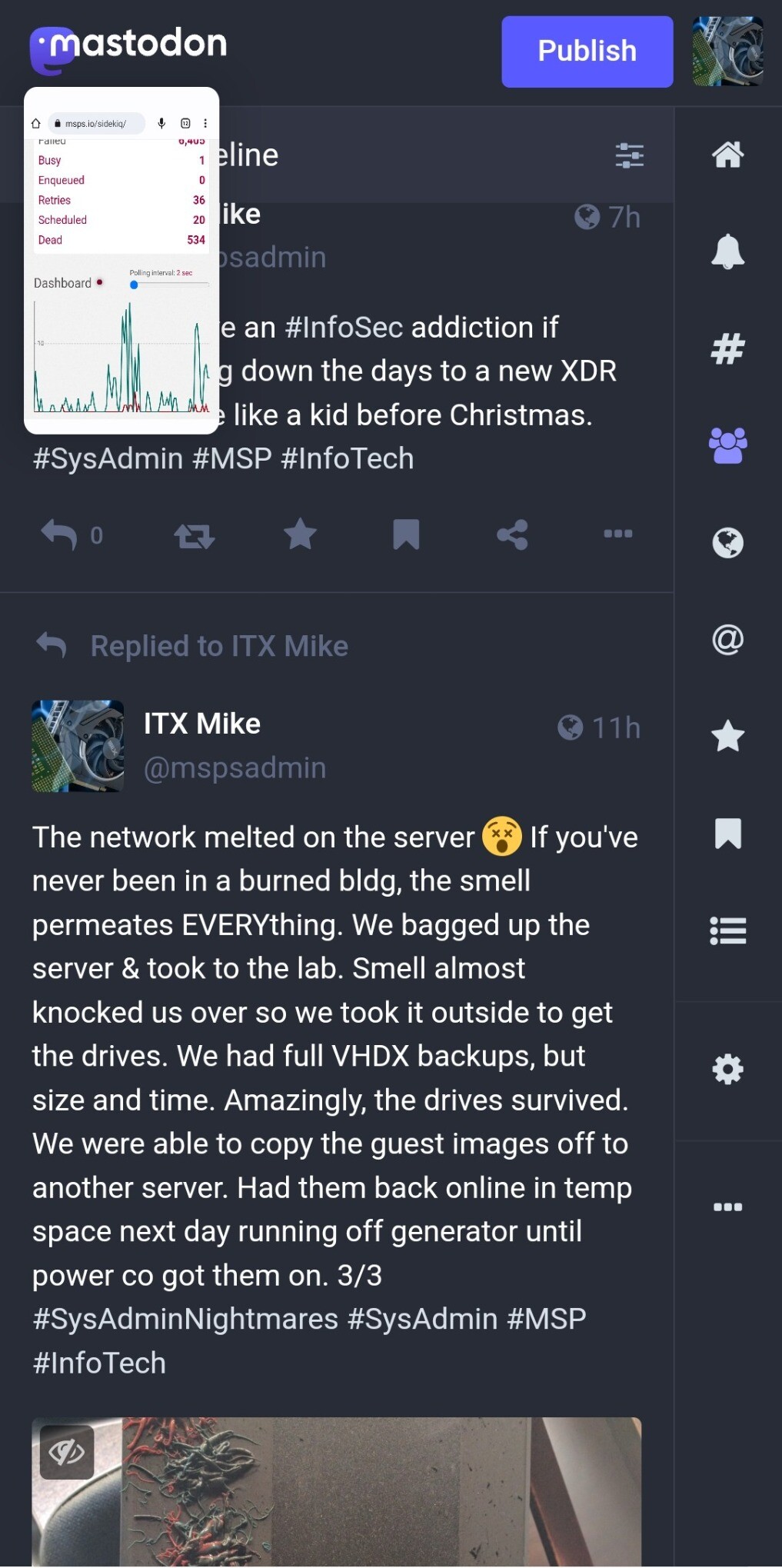Viewport: 782px width, 1568px height.
Task: Open lists icon in sidebar
Action: (x=727, y=930)
